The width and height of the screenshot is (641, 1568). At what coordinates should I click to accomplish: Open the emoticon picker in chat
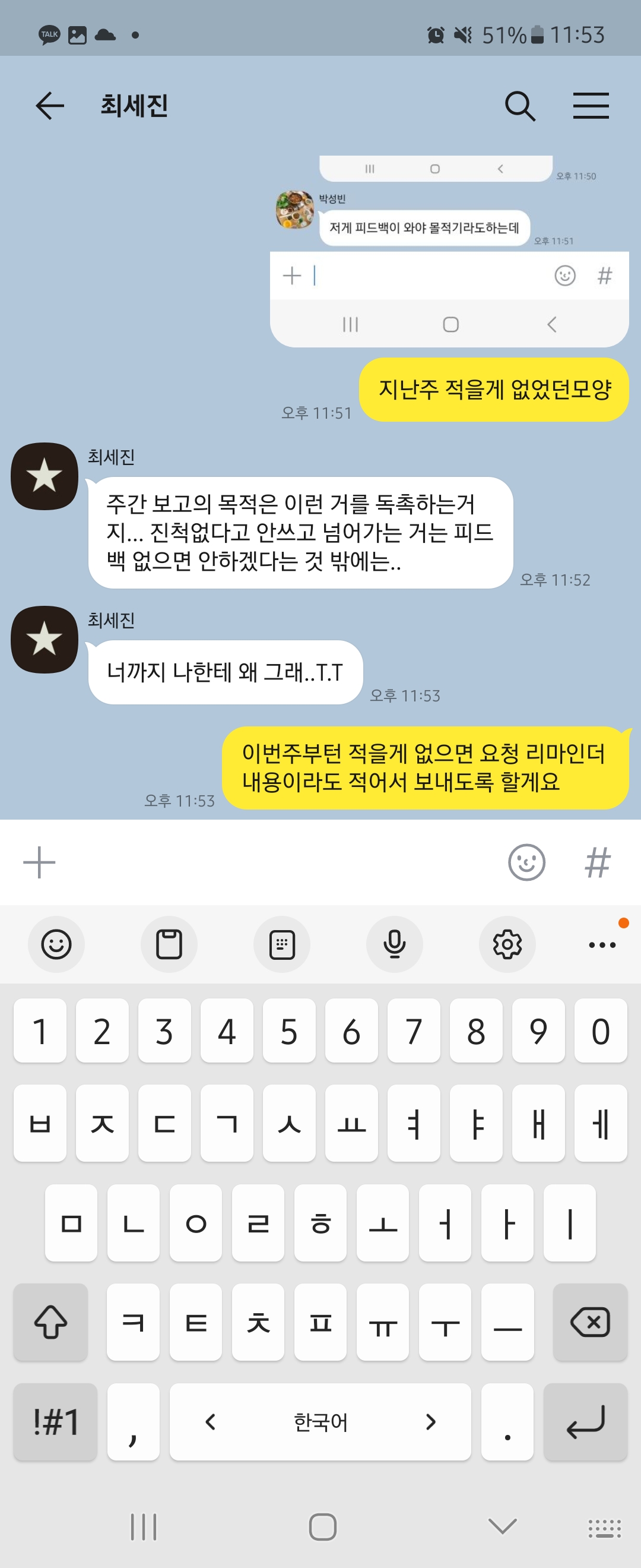tap(526, 862)
